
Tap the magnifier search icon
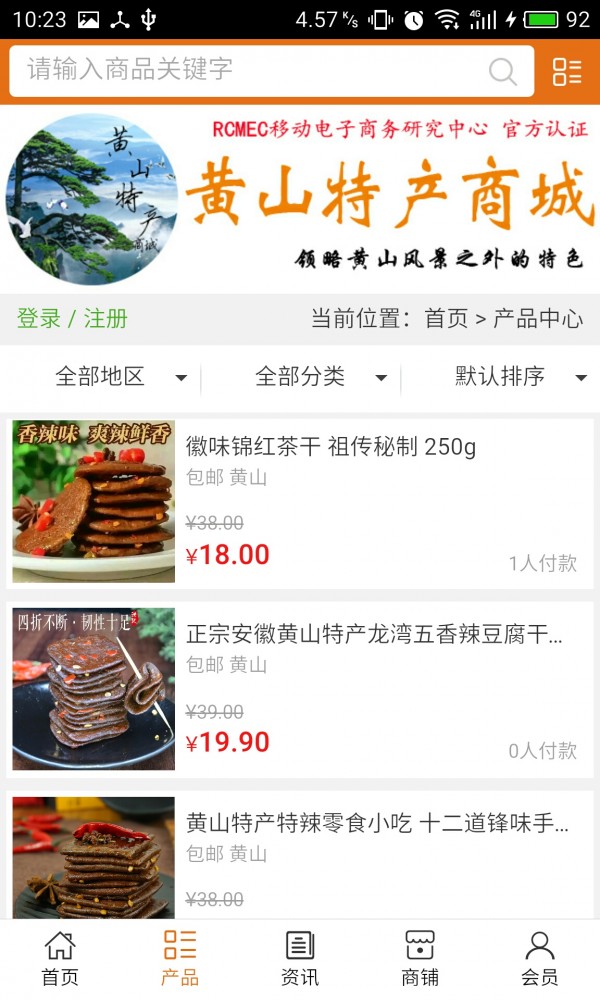(x=502, y=71)
